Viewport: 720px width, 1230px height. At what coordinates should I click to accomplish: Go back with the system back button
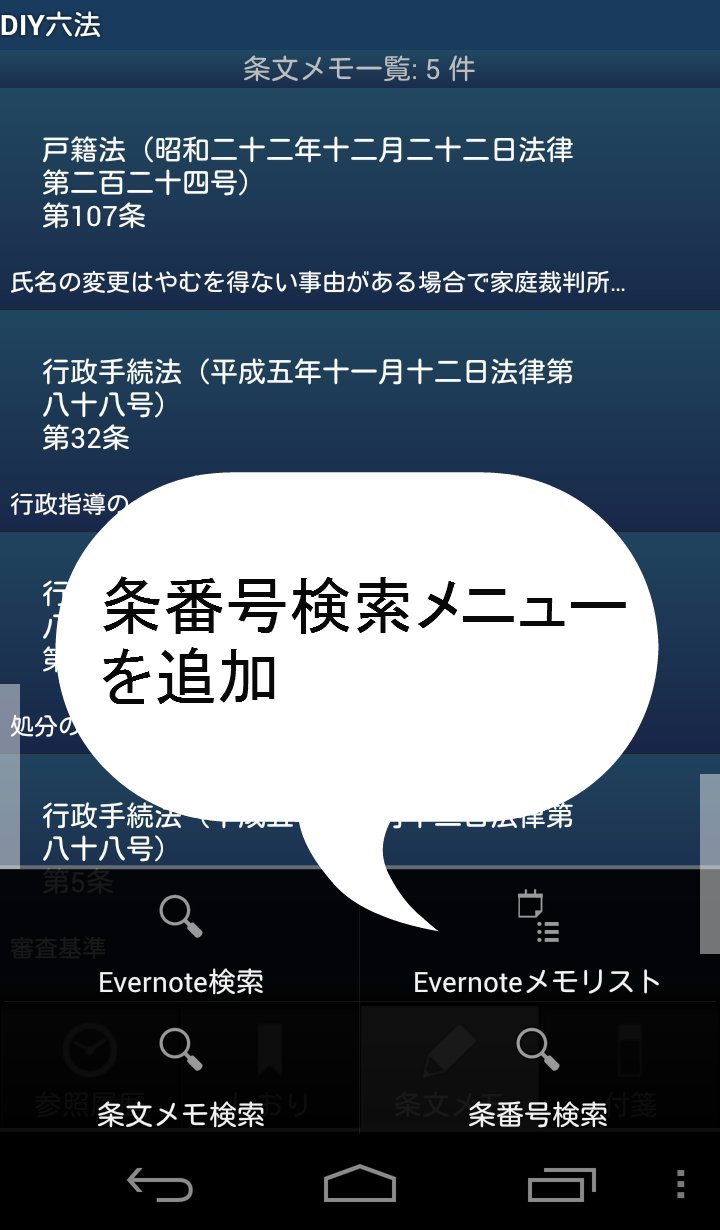coord(160,1185)
